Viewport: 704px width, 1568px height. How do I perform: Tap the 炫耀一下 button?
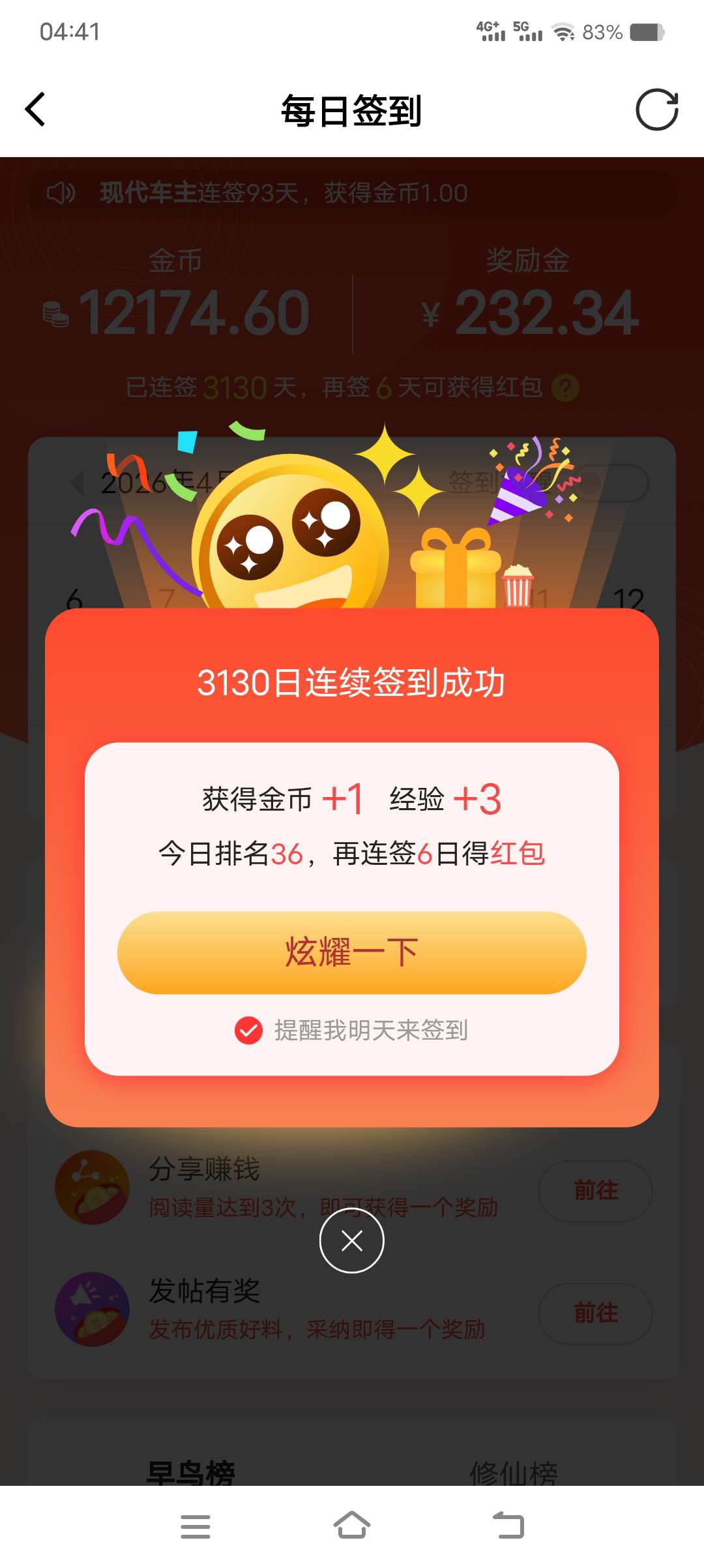pos(351,952)
